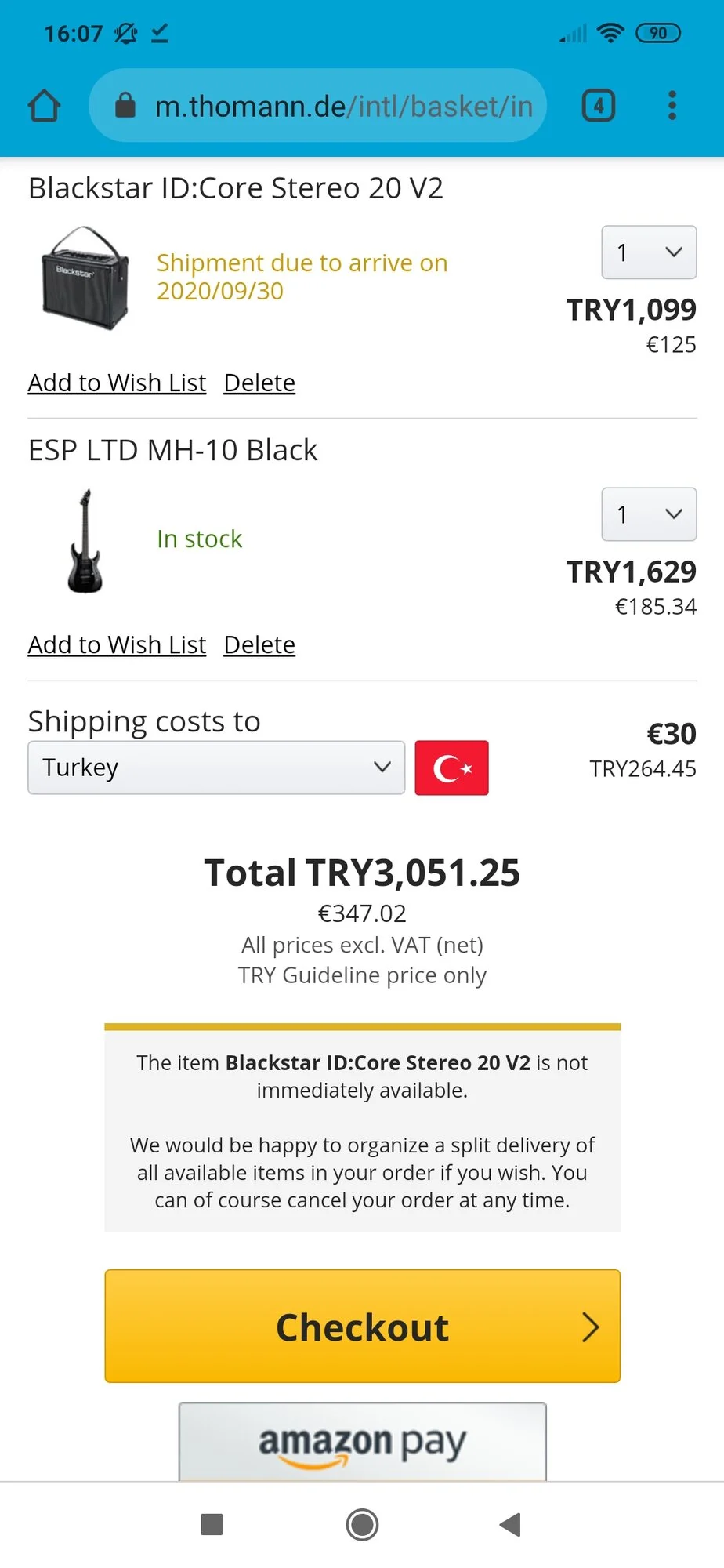Change quantity for Blackstar ID:Core Stereo 20
This screenshot has width=724, height=1568.
pos(648,252)
